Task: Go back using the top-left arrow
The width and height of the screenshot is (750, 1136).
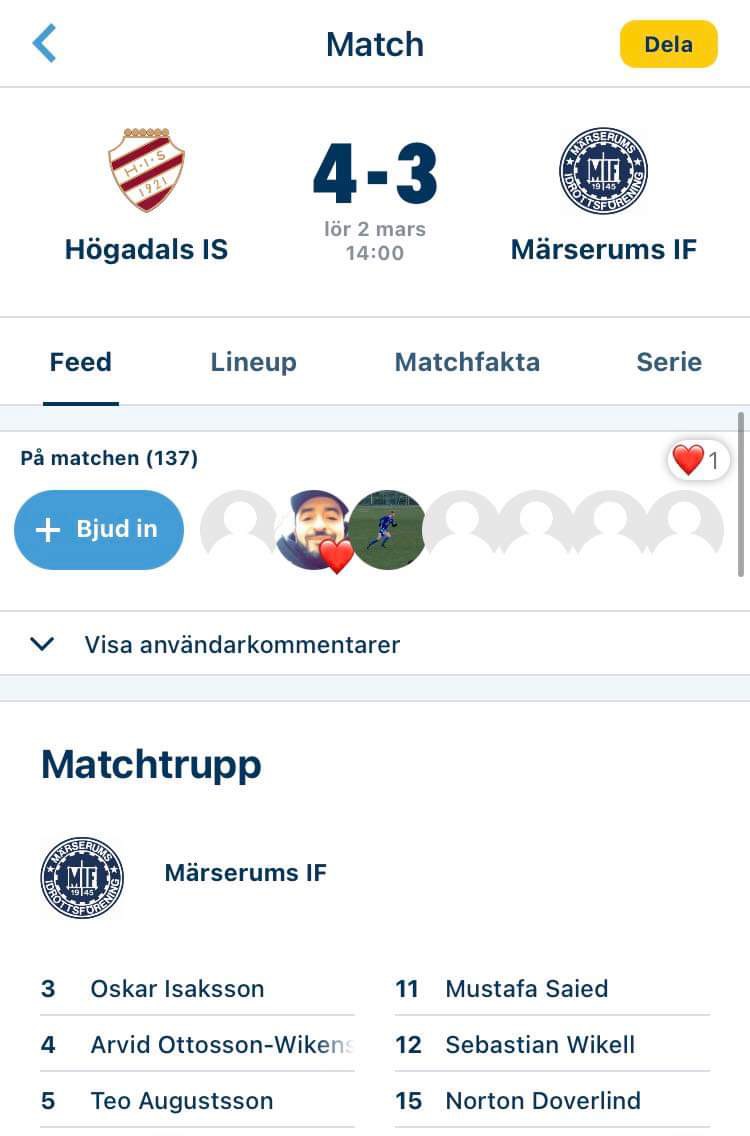Action: [45, 44]
